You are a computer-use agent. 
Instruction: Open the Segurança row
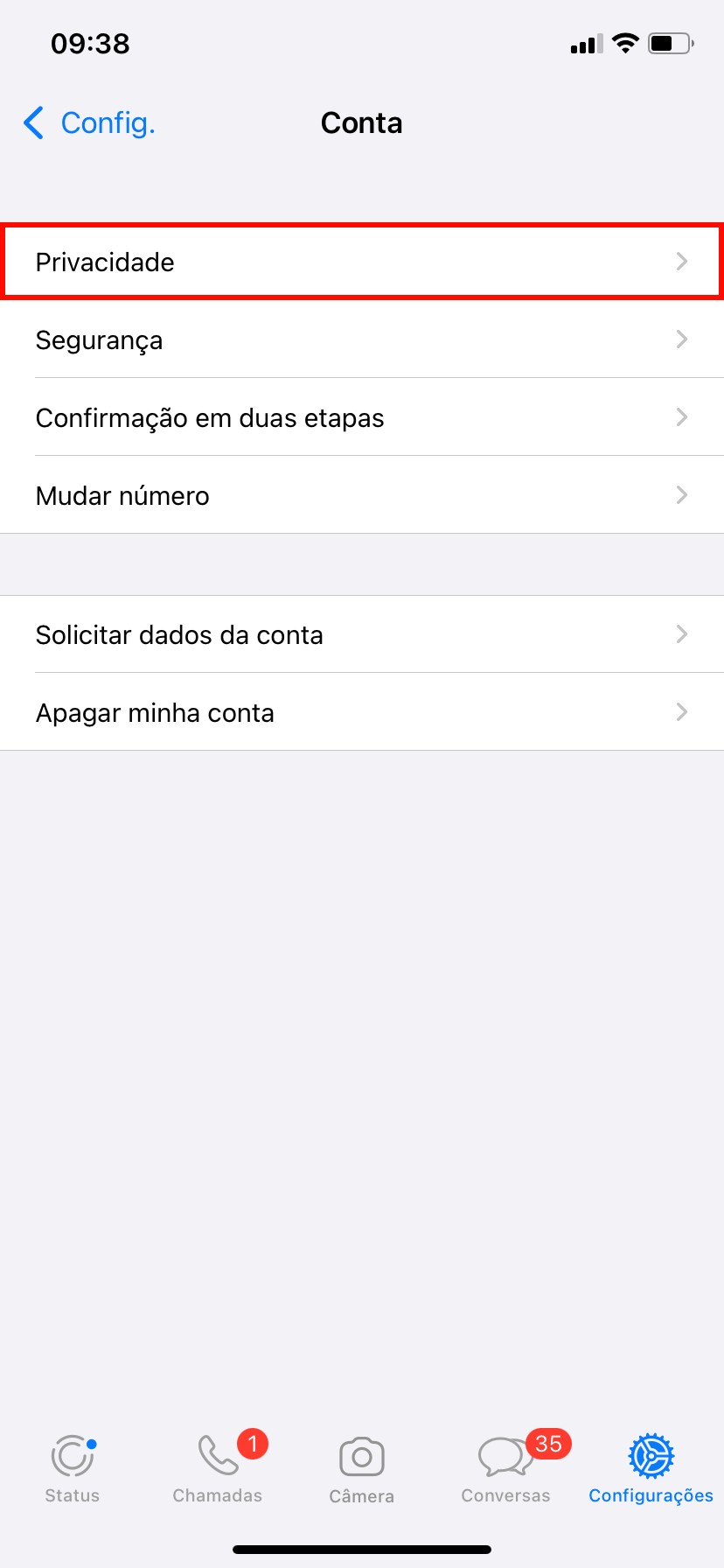[x=362, y=339]
